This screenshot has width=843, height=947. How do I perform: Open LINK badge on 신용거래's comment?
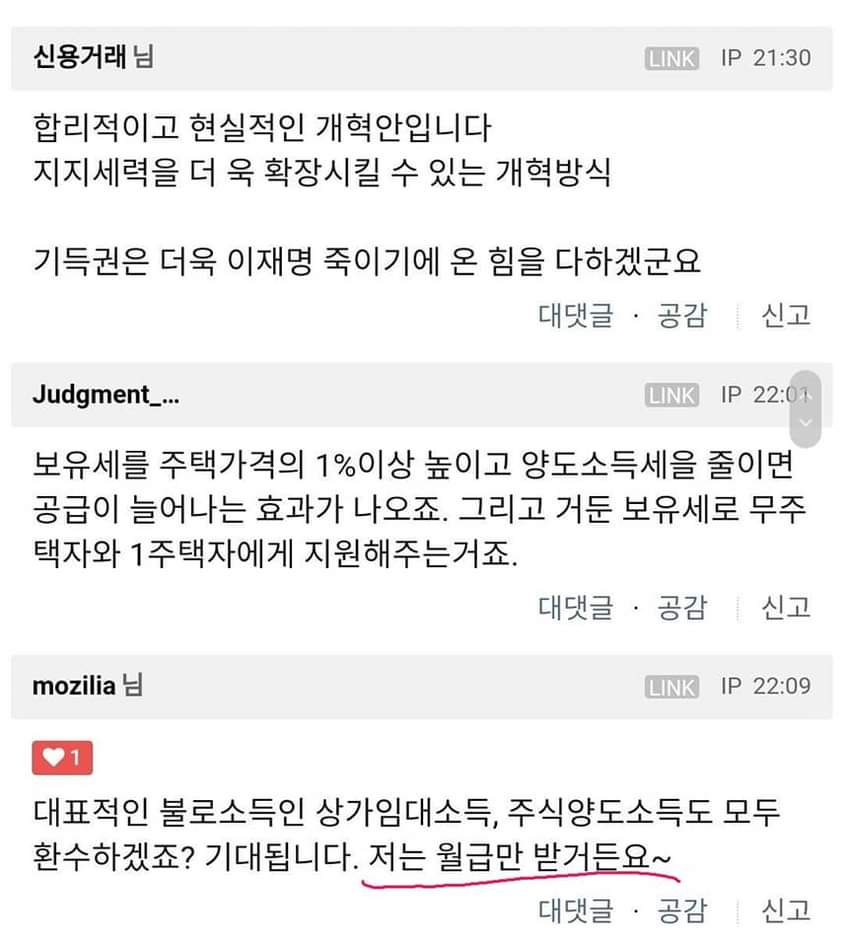tap(672, 59)
